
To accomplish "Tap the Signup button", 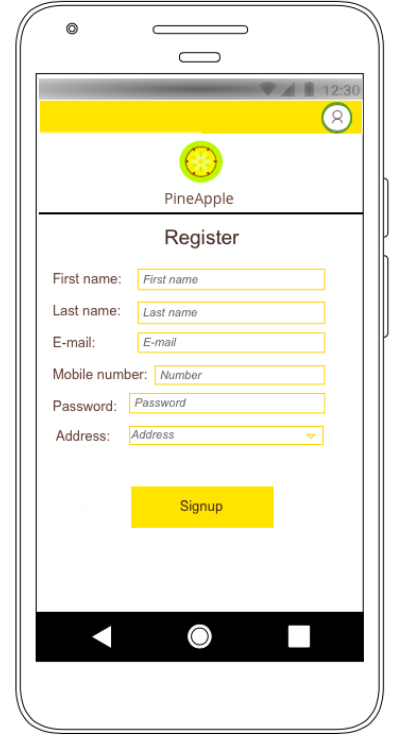I will (x=202, y=507).
